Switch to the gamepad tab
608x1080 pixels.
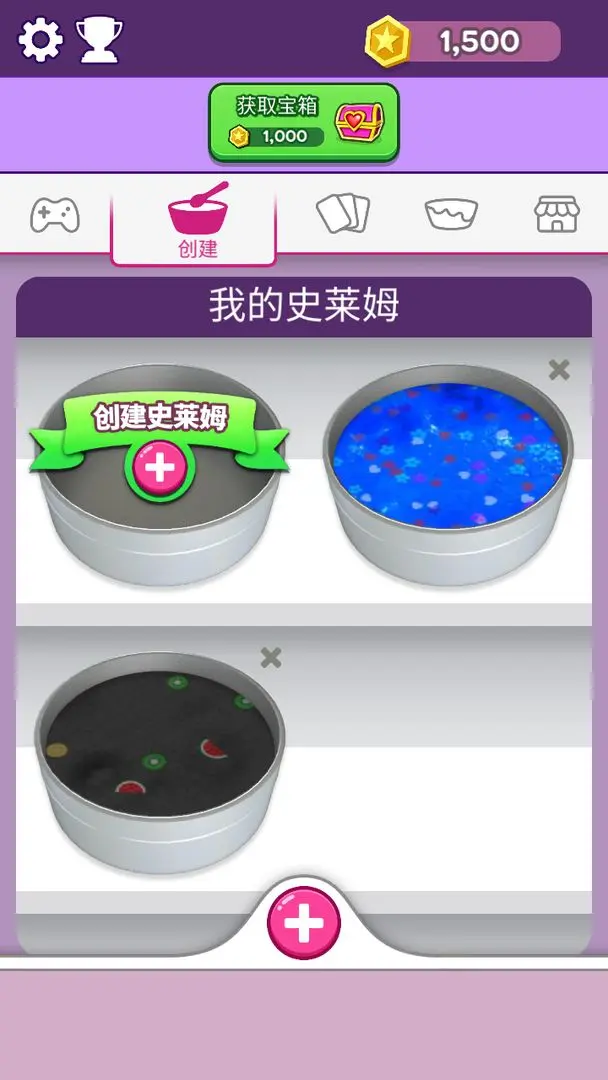click(x=54, y=215)
